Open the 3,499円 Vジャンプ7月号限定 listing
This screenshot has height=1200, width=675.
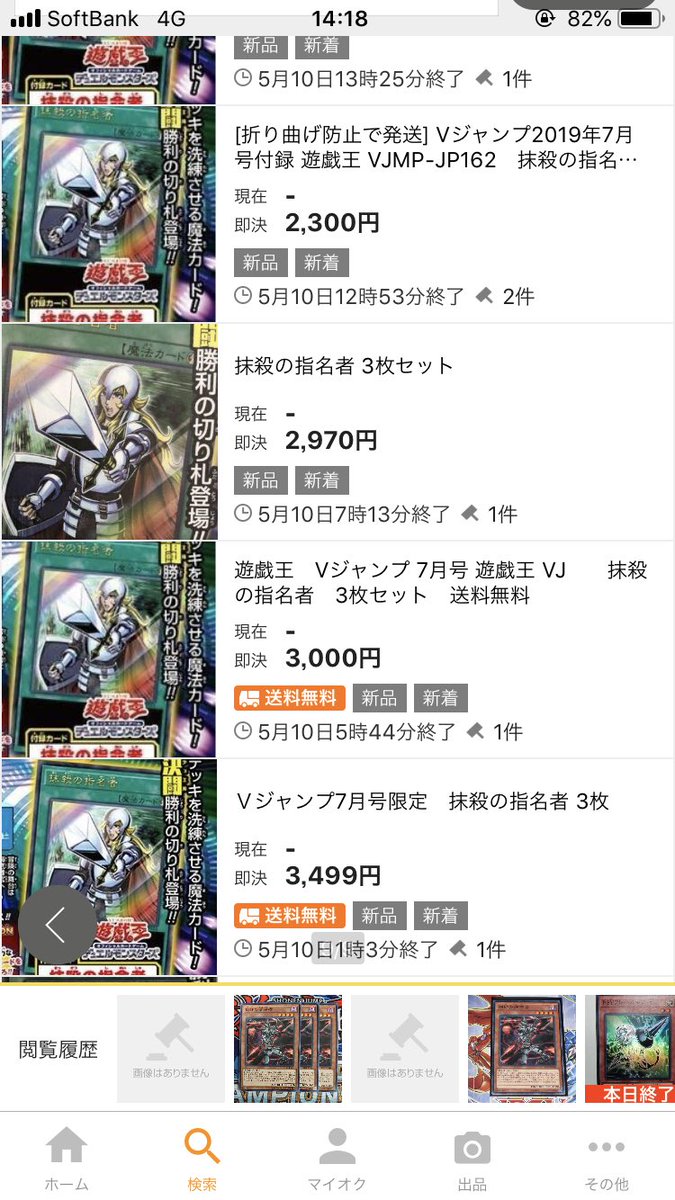pos(337,868)
